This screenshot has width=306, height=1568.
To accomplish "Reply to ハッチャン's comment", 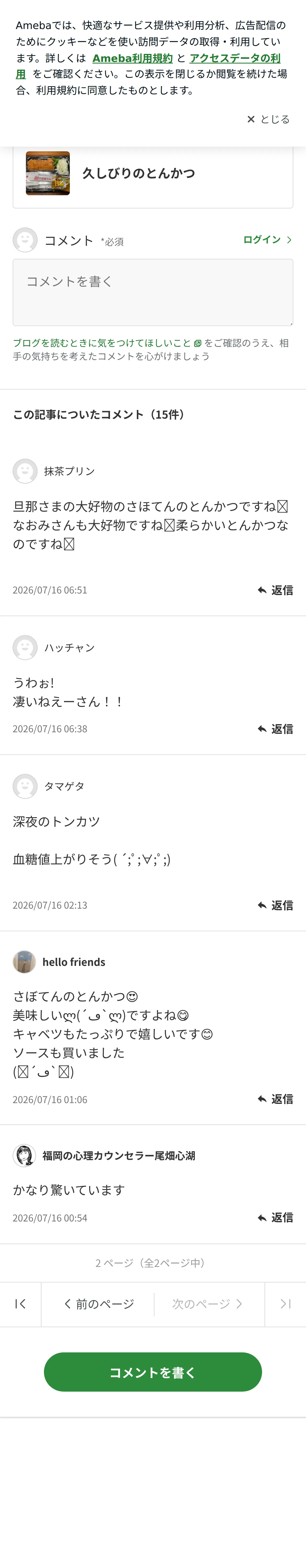I will tap(275, 729).
